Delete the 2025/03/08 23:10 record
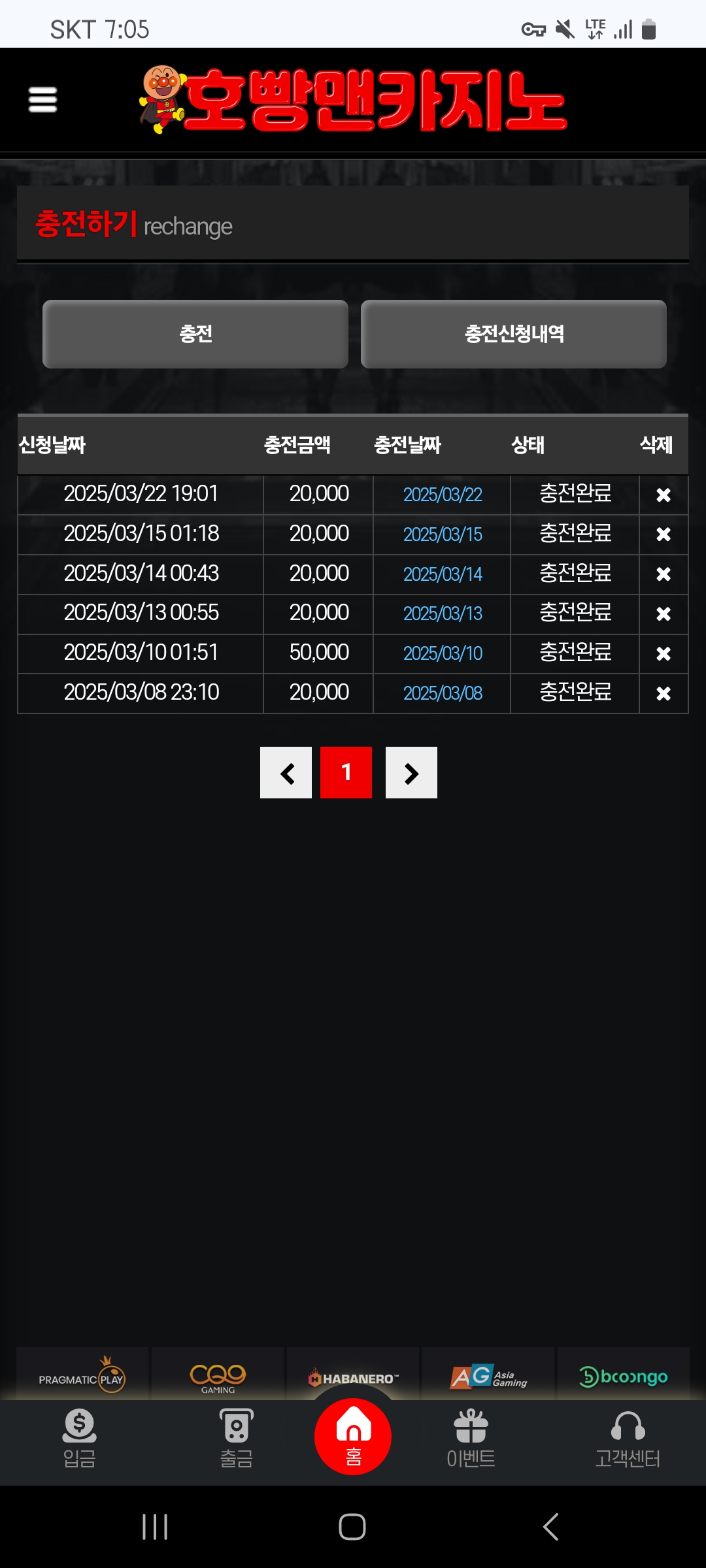The image size is (706, 1568). pyautogui.click(x=663, y=694)
